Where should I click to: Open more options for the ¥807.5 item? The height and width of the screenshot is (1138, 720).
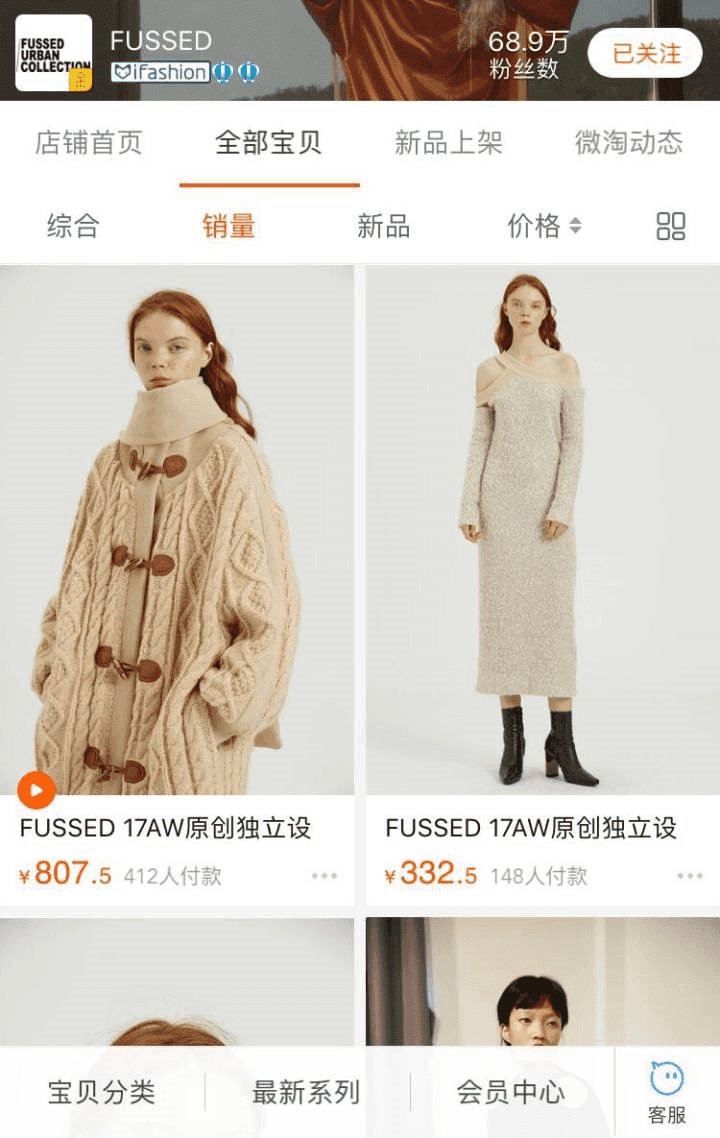coord(324,876)
